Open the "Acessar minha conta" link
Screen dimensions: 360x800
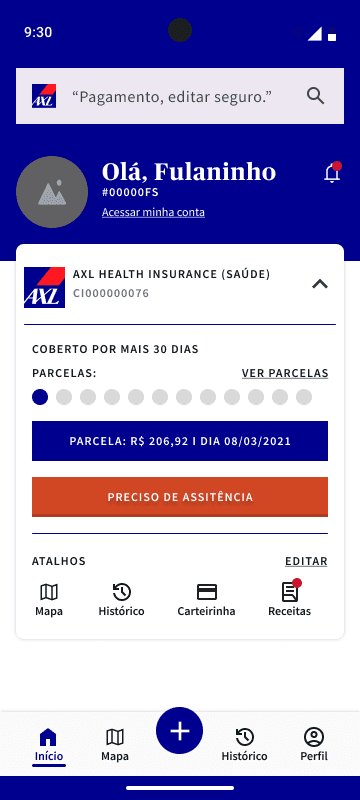(153, 212)
